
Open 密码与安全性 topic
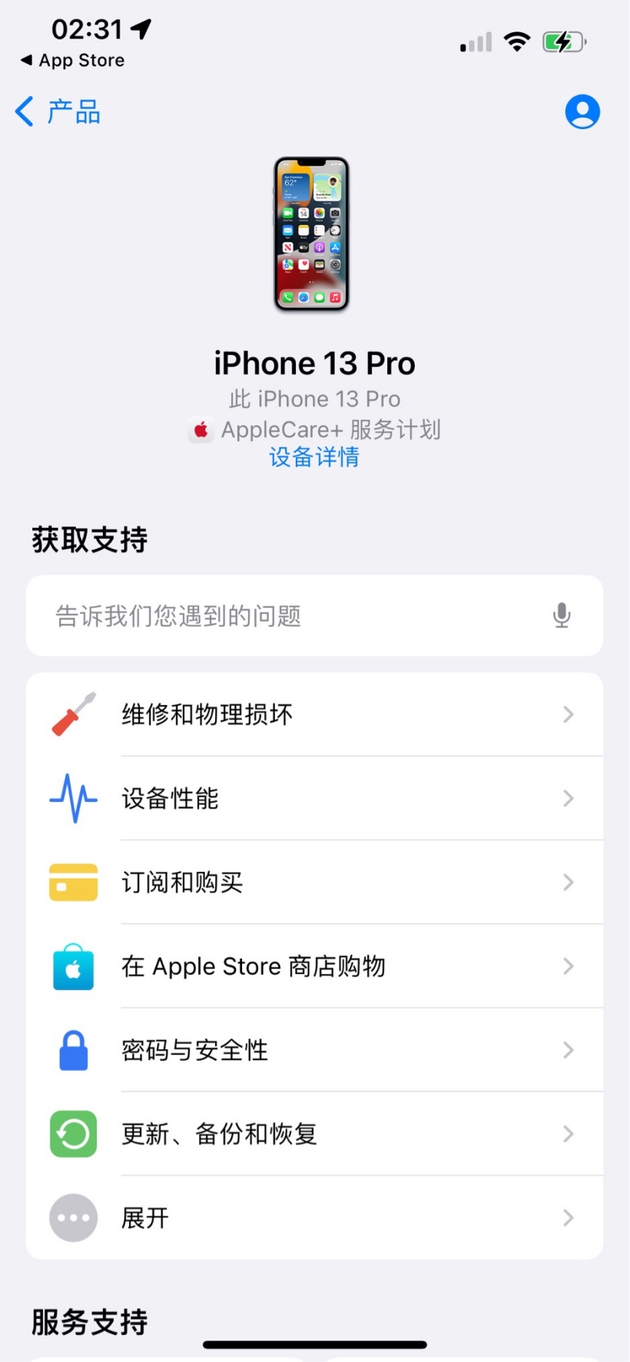[x=314, y=1051]
